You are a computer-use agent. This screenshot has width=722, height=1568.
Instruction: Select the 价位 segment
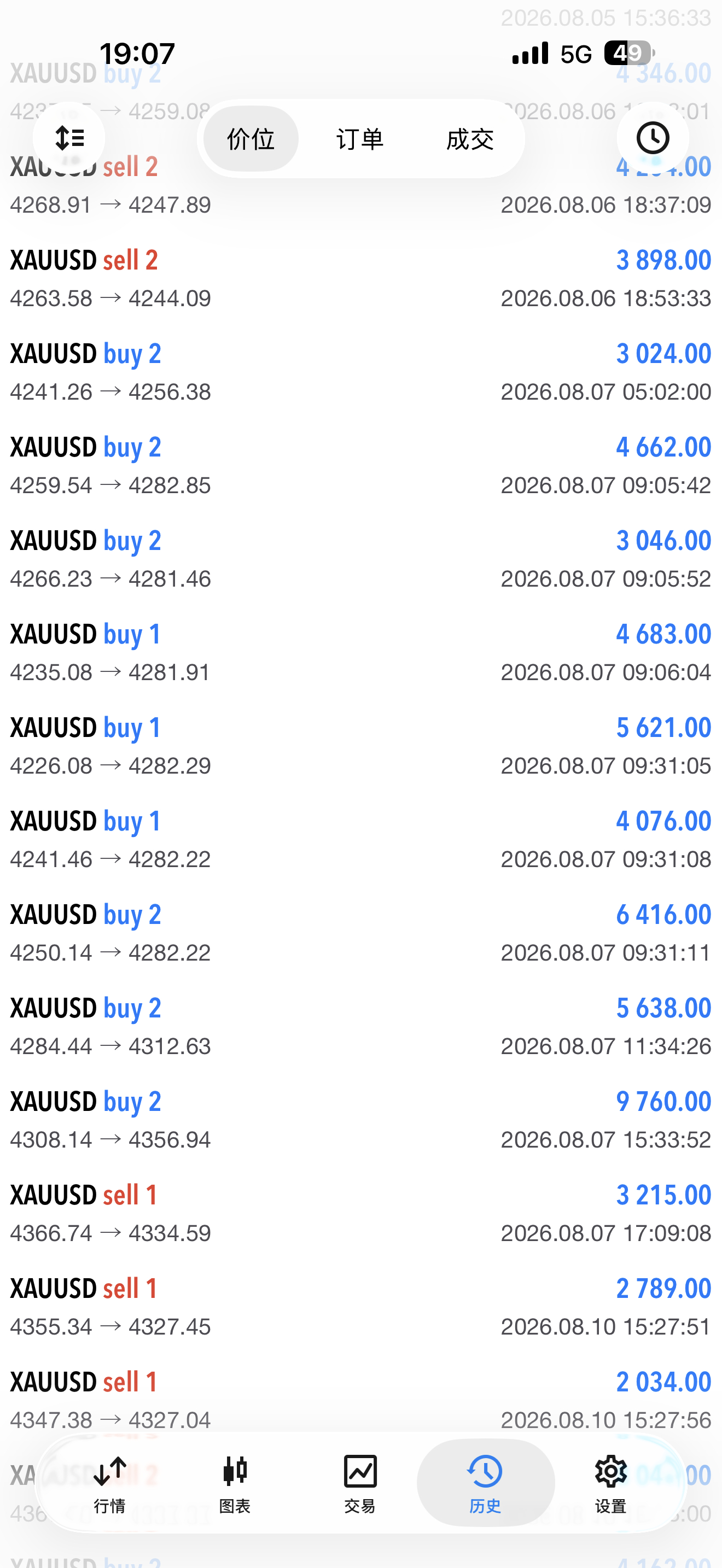tap(251, 139)
